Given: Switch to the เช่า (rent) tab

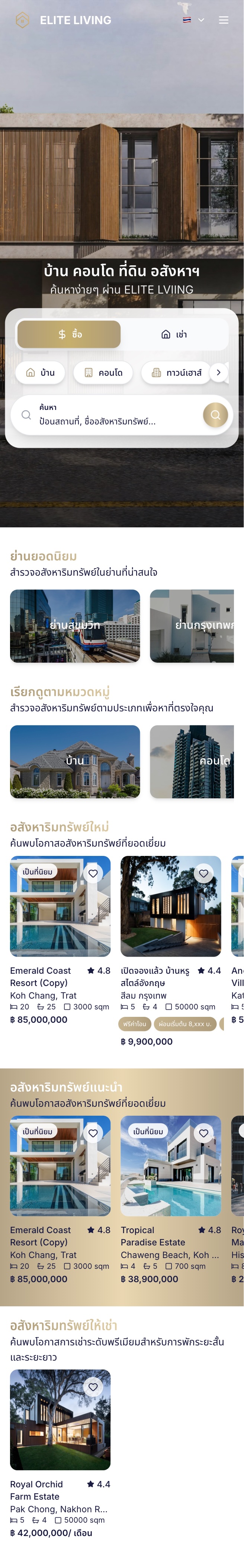Looking at the screenshot, I should pyautogui.click(x=174, y=334).
